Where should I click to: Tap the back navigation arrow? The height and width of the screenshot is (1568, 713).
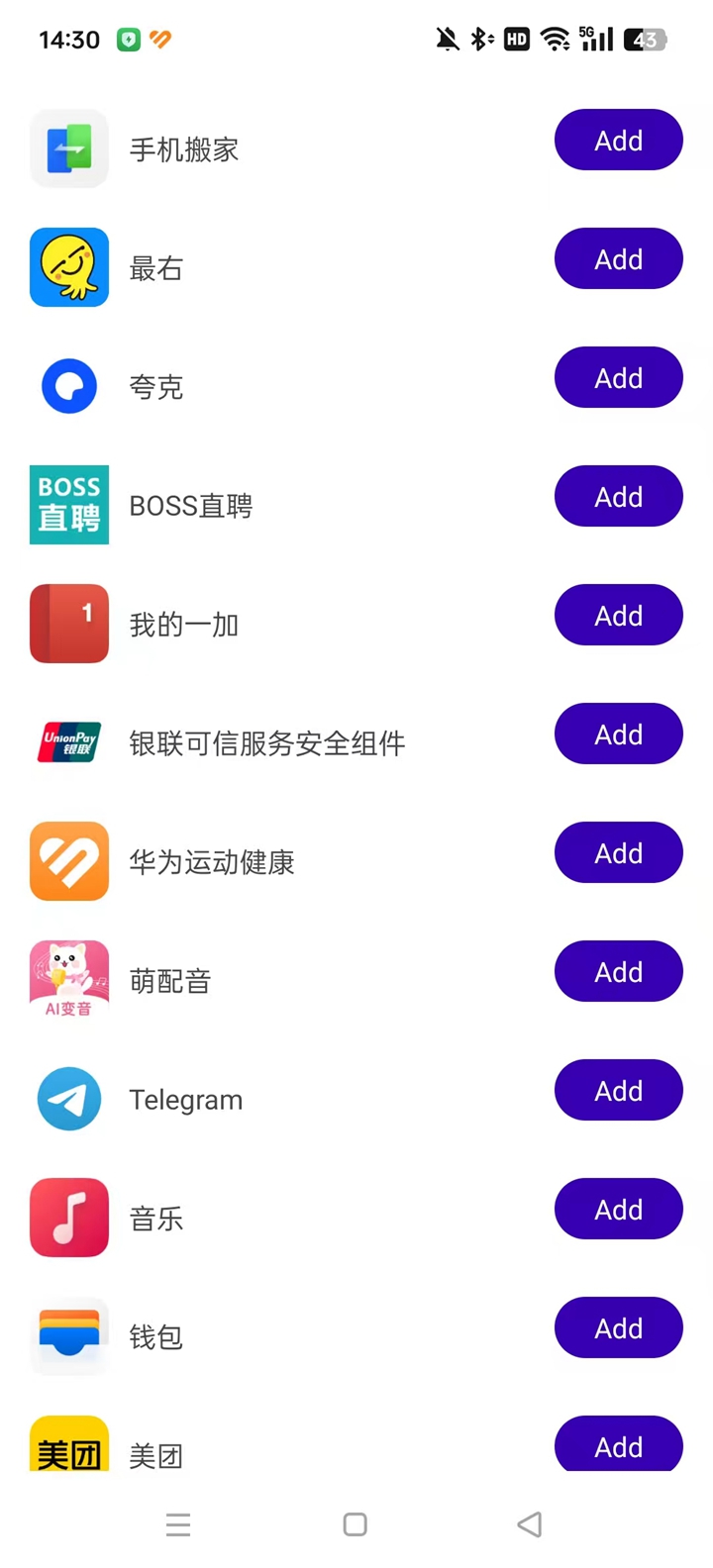pos(530,1524)
